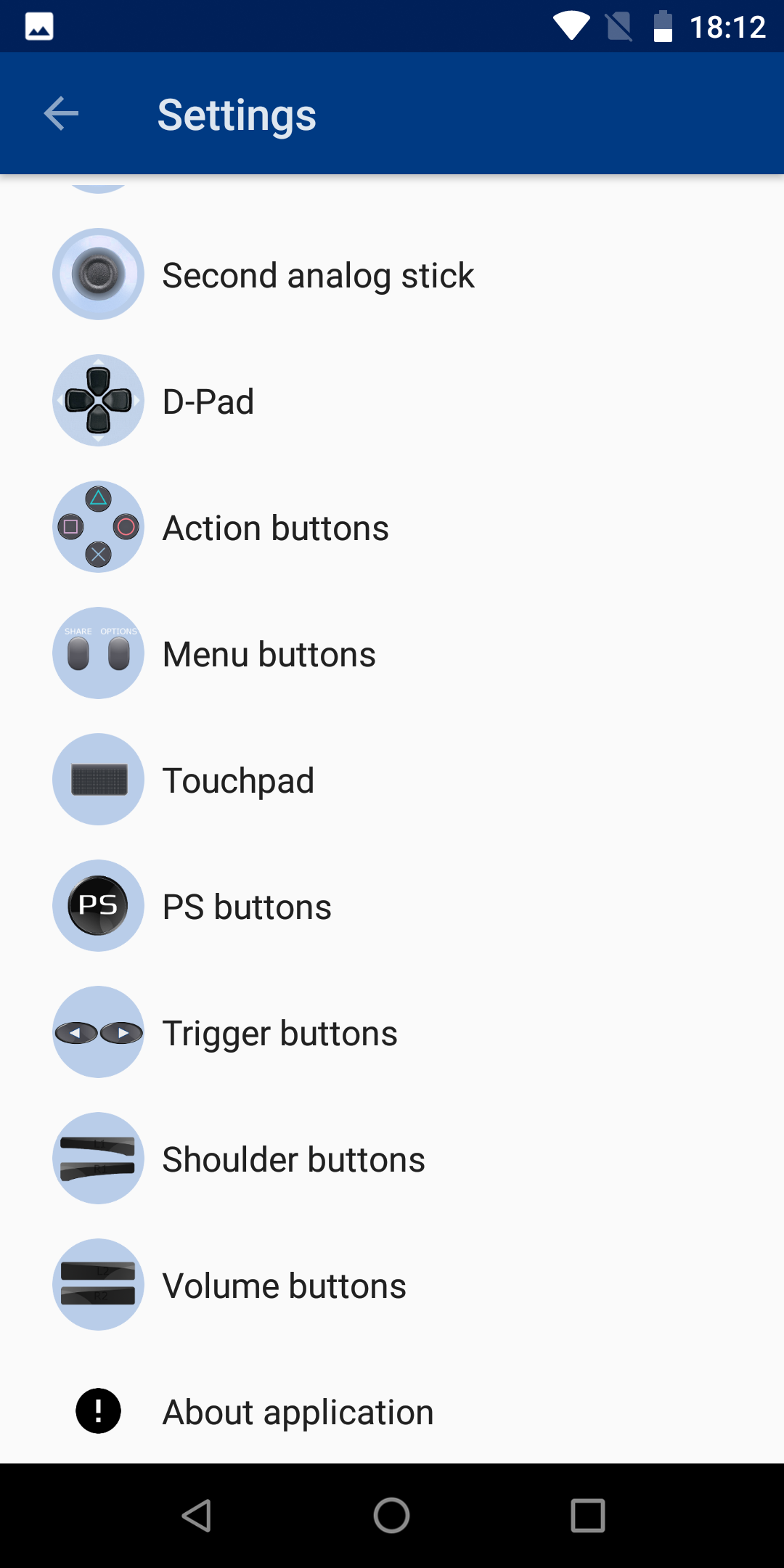The width and height of the screenshot is (784, 1568).
Task: Open Shoulder buttons settings
Action: pos(392,1159)
